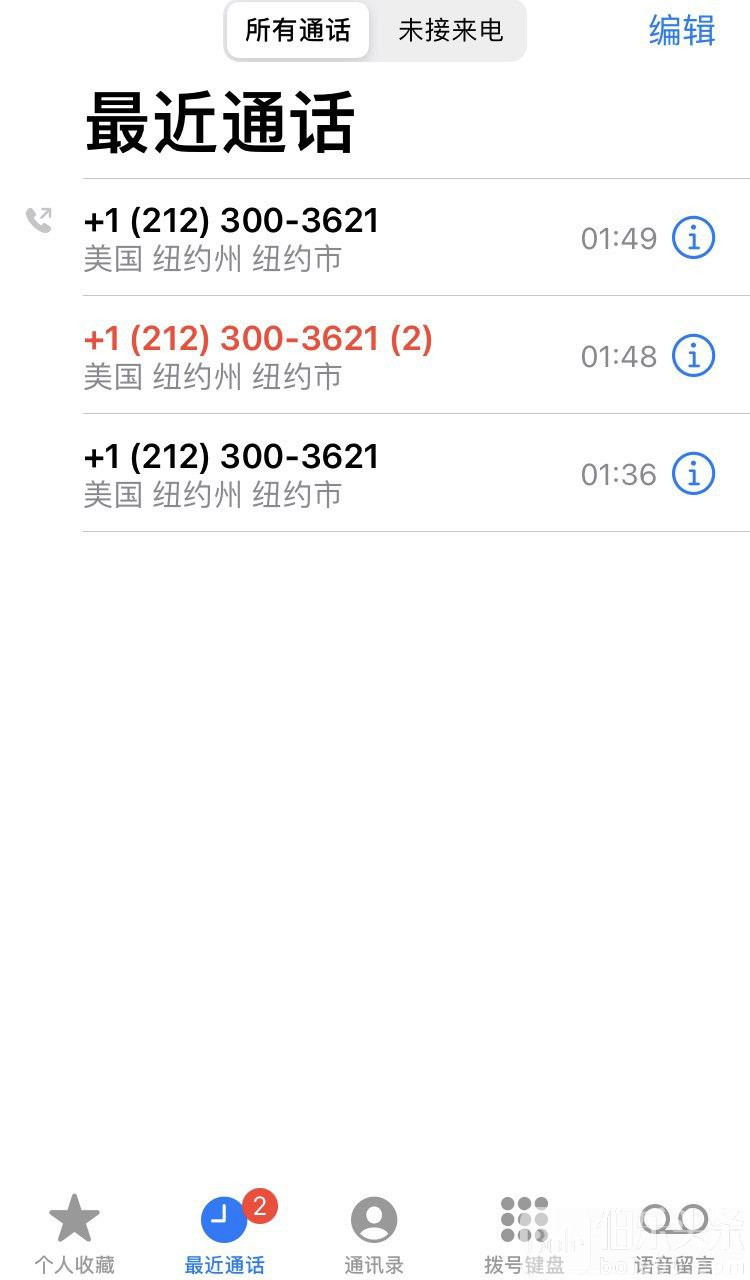Open the 语音留言 voicemail tab
This screenshot has width=750, height=1280.
point(674,1234)
